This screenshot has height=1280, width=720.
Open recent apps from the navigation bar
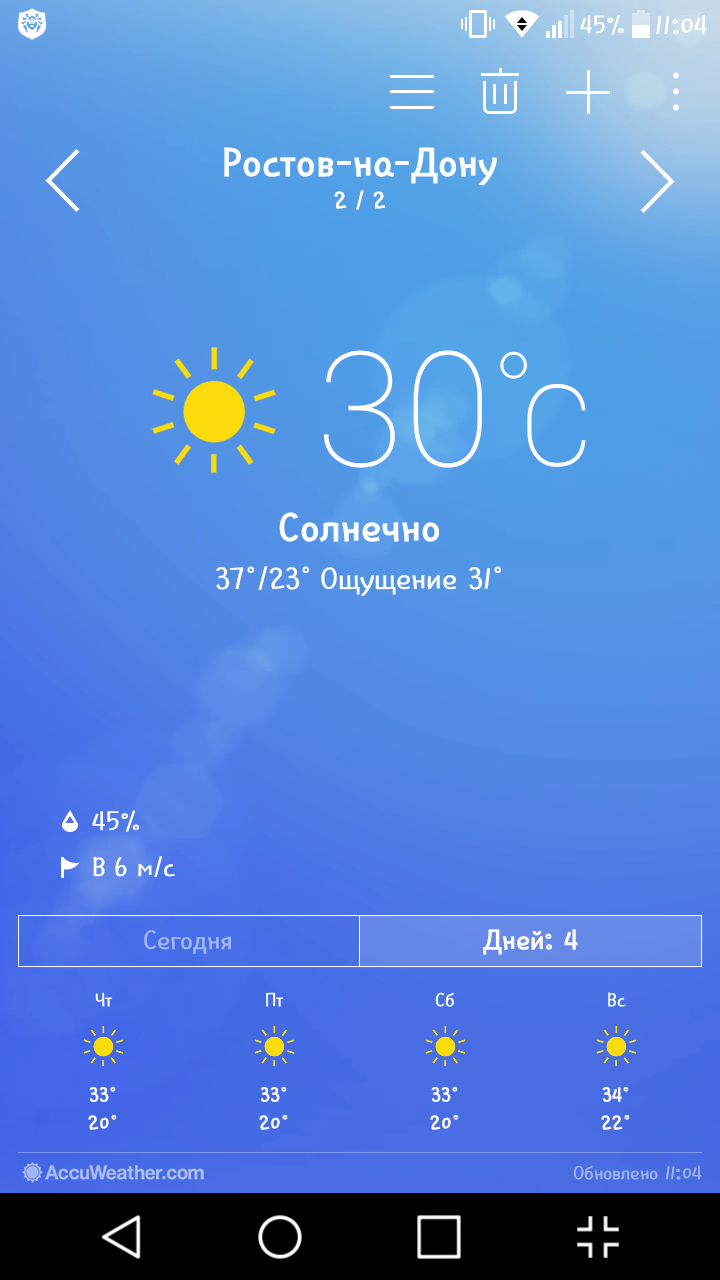(x=439, y=1237)
